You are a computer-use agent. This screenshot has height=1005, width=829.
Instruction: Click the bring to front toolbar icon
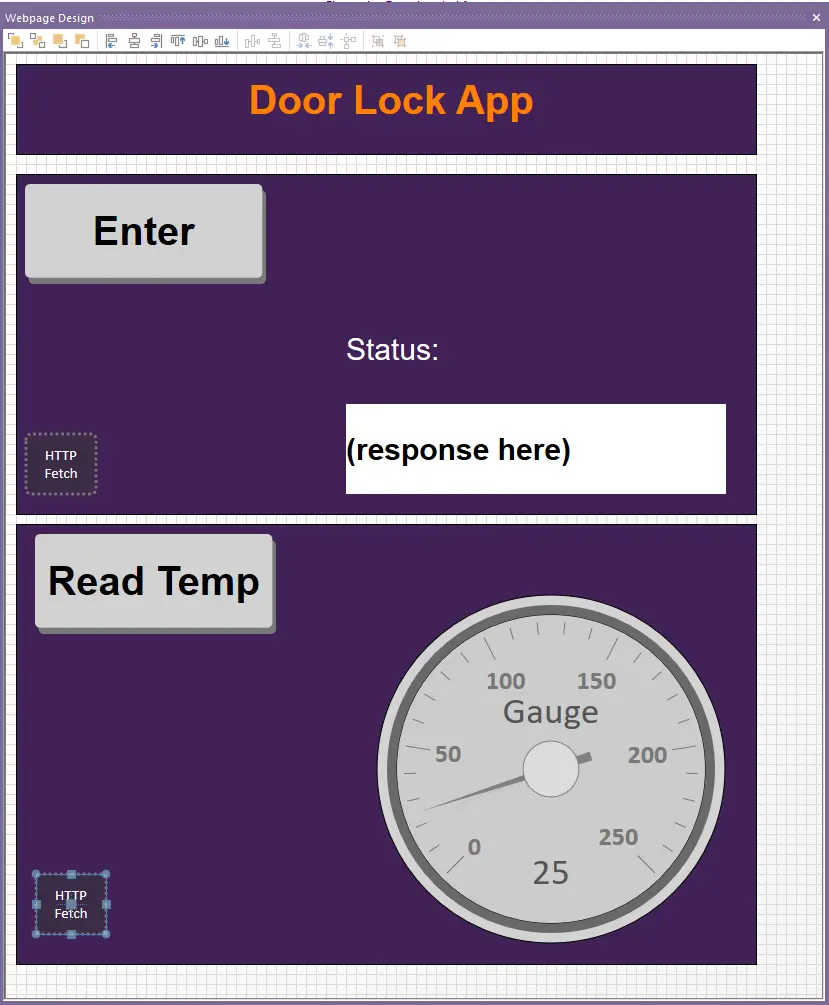point(15,41)
